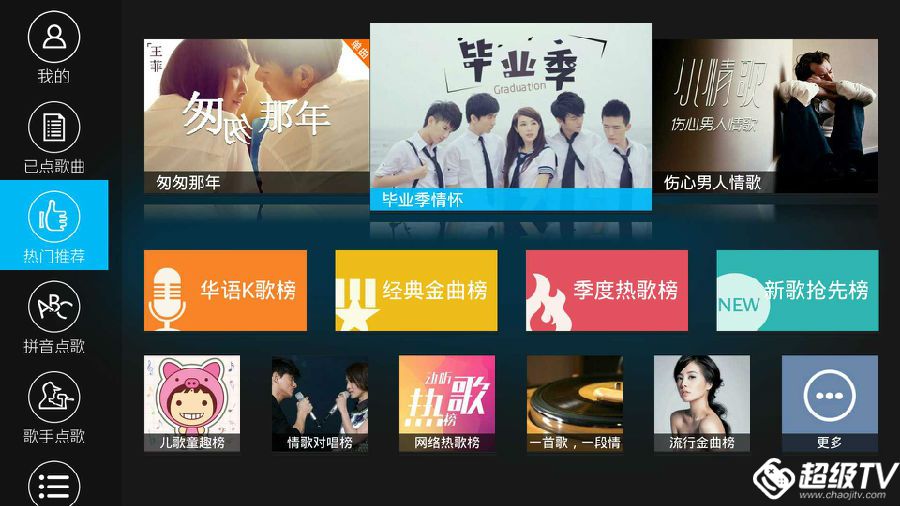
Task: Open 拼音点歌 search
Action: pyautogui.click(x=54, y=316)
